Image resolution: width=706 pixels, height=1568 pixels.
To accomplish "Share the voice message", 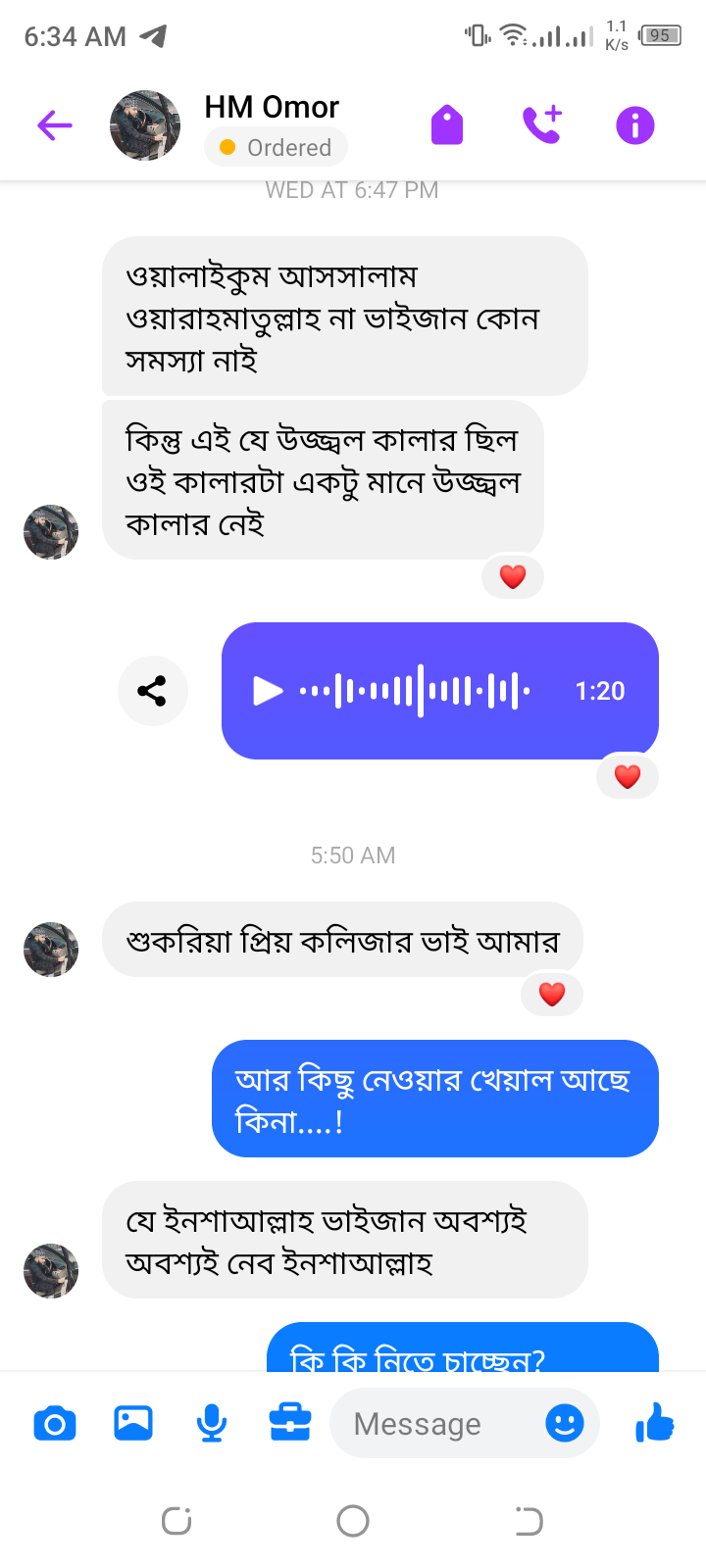I will [152, 691].
